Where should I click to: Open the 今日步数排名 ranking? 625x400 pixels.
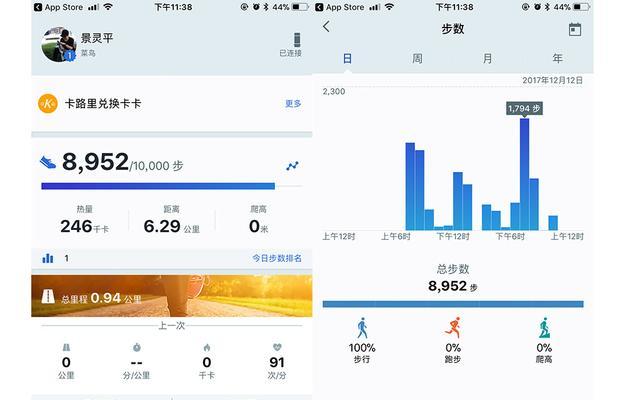(x=276, y=258)
